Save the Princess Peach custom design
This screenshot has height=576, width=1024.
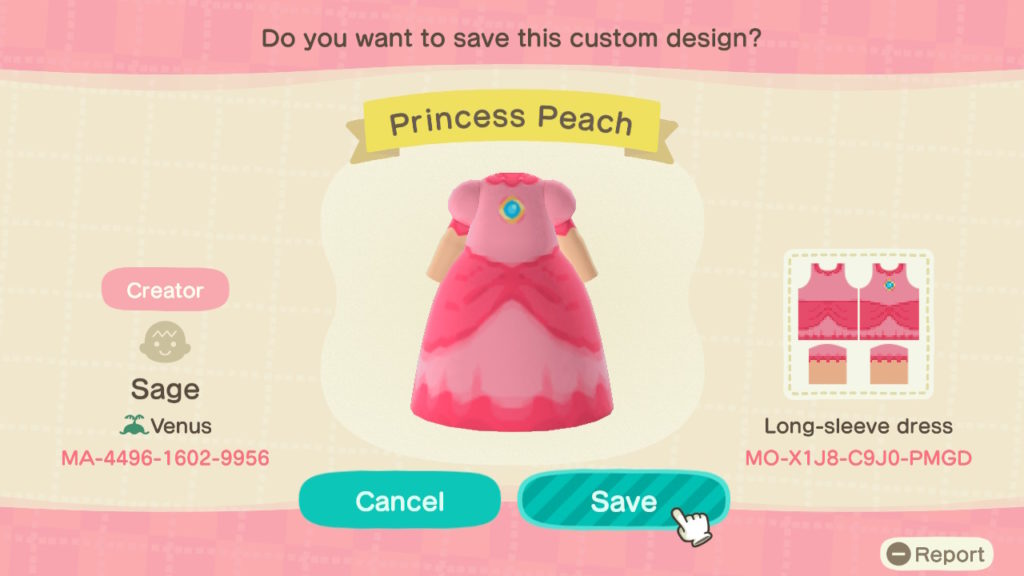(622, 500)
